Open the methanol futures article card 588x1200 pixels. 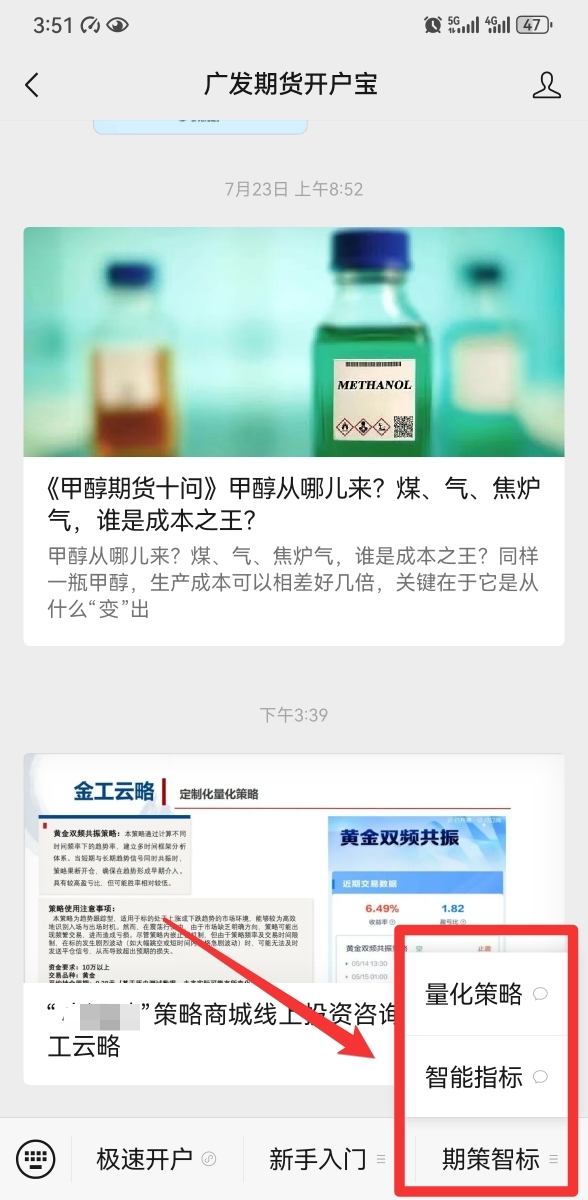[x=294, y=436]
